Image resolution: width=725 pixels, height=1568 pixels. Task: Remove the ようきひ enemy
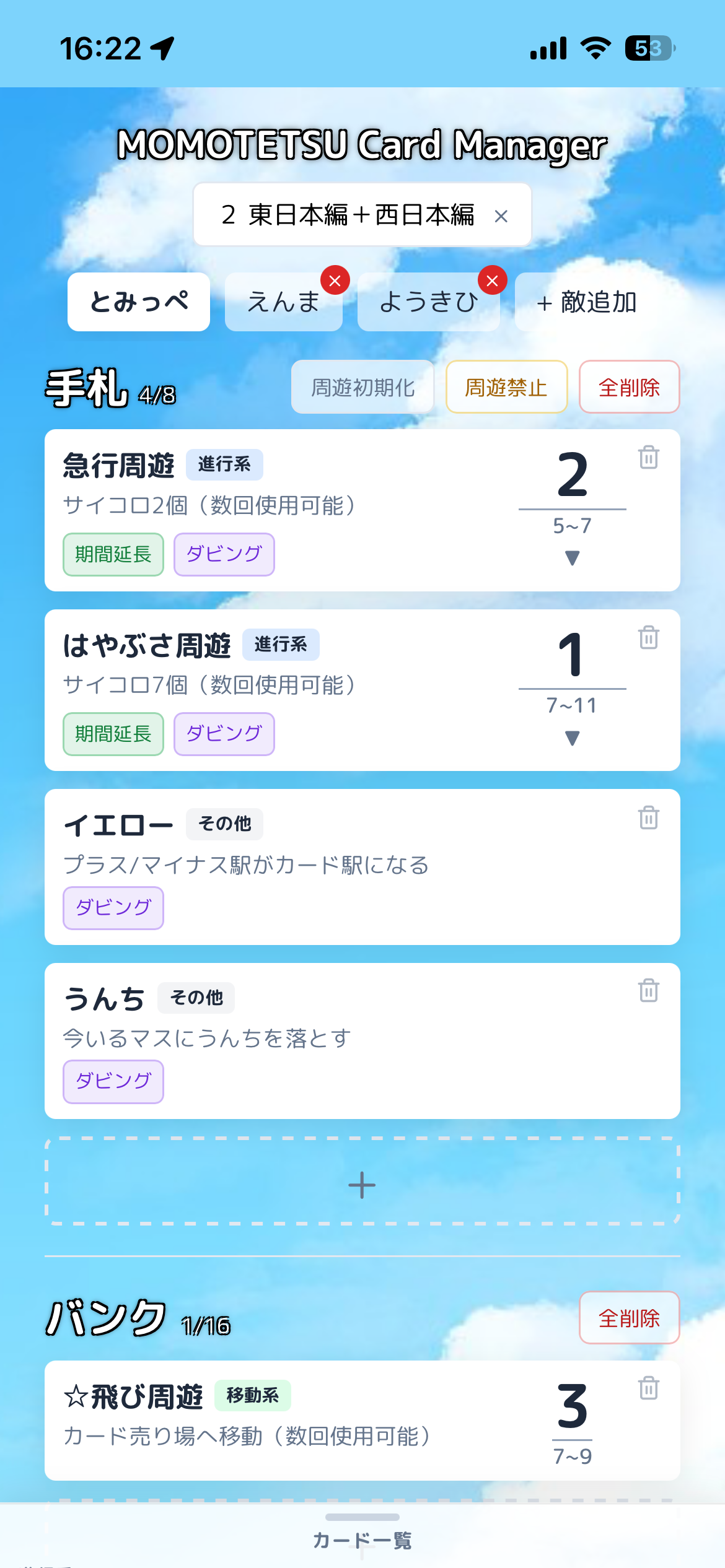(493, 281)
